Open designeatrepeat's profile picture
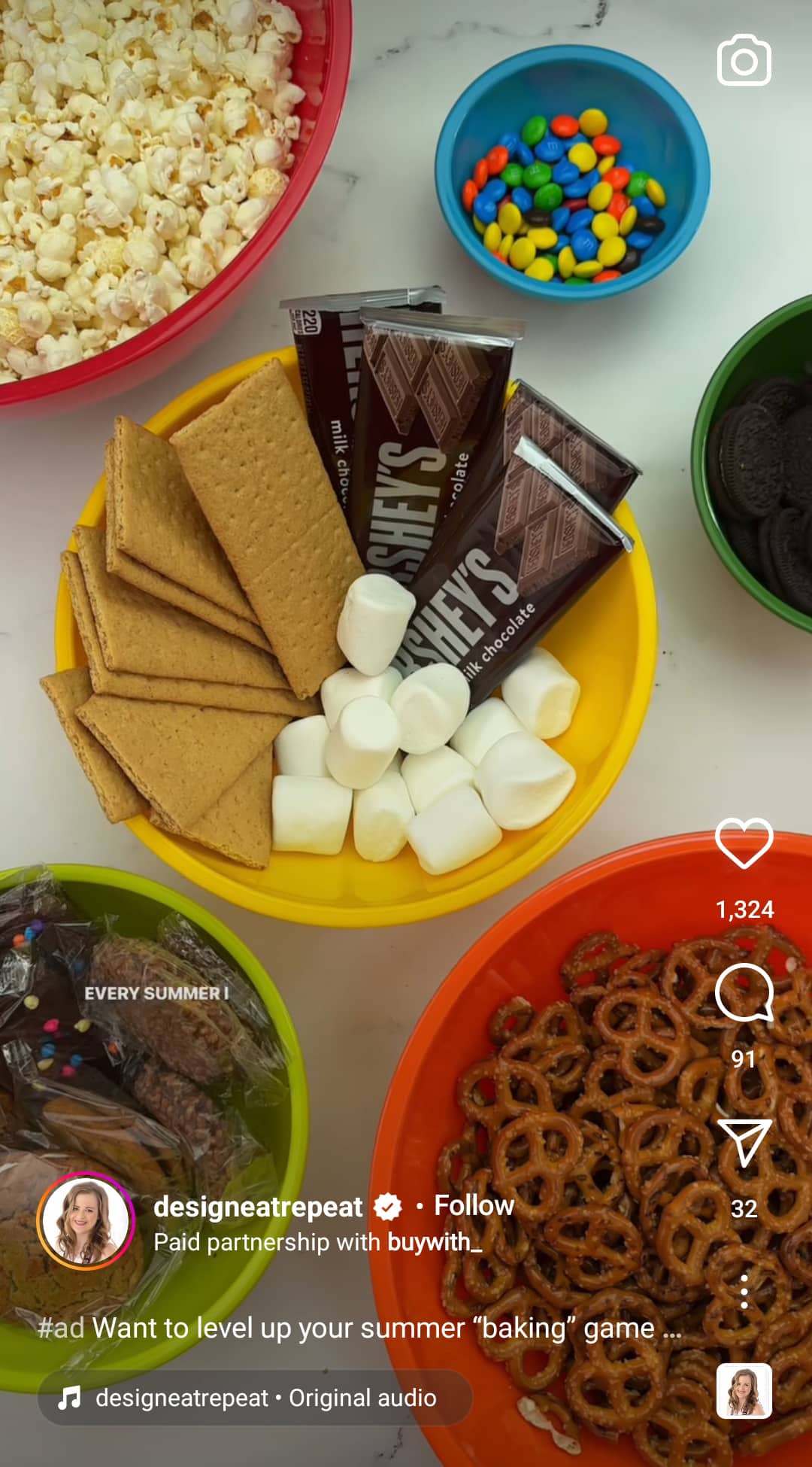 (86, 1220)
